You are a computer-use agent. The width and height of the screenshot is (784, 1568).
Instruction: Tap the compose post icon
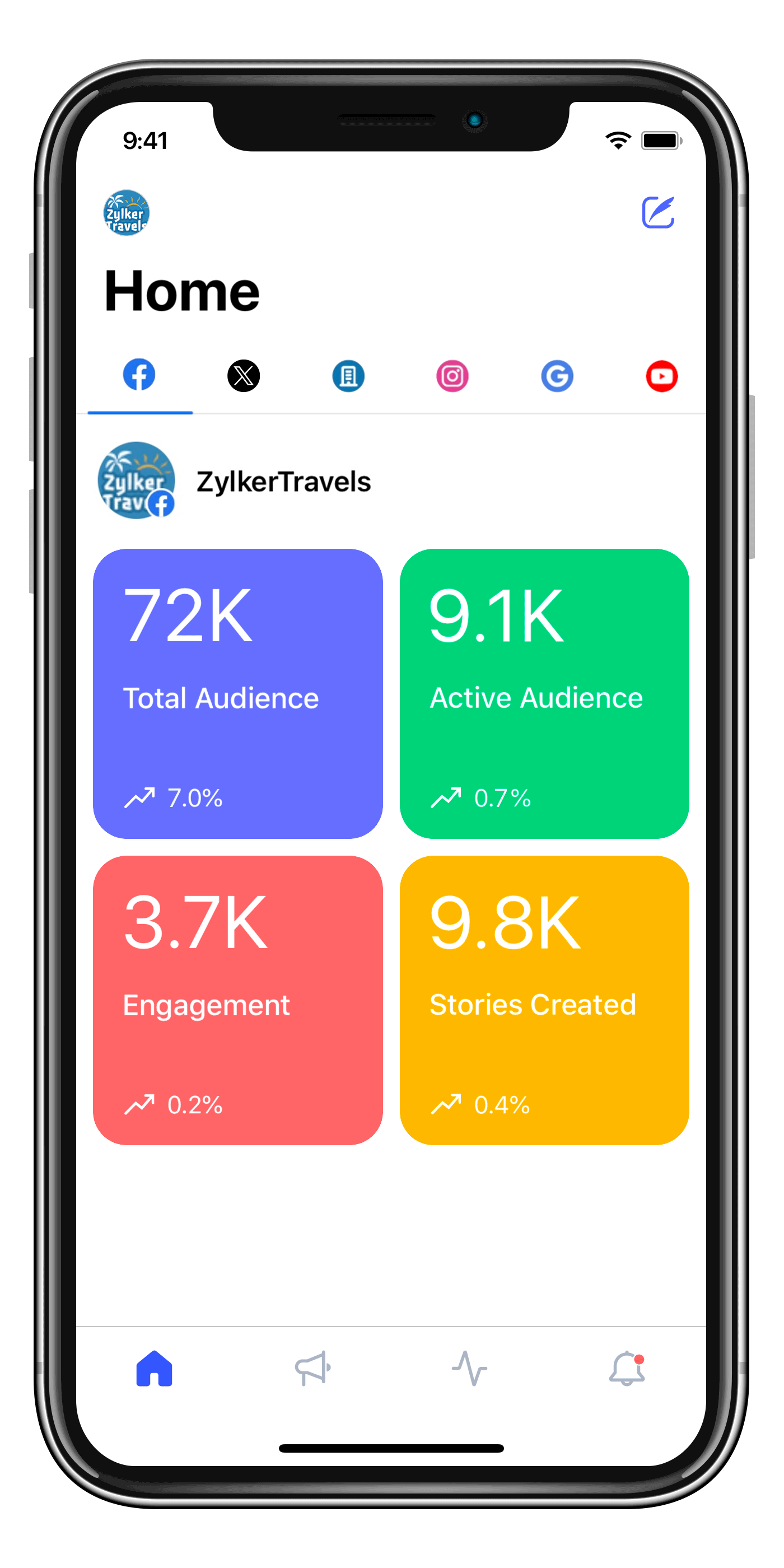coord(658,212)
